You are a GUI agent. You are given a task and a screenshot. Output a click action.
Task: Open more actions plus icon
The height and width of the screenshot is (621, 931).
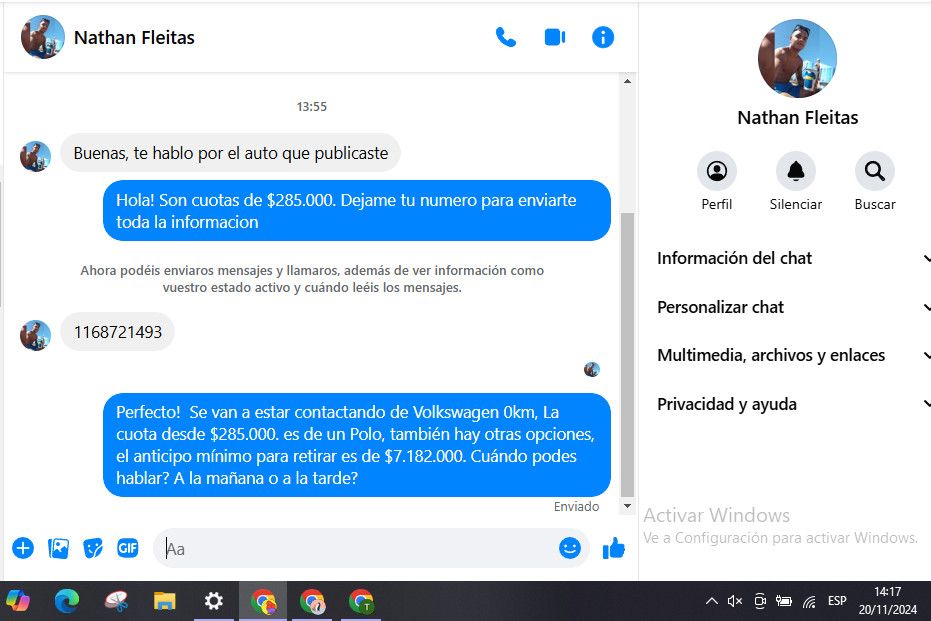23,548
